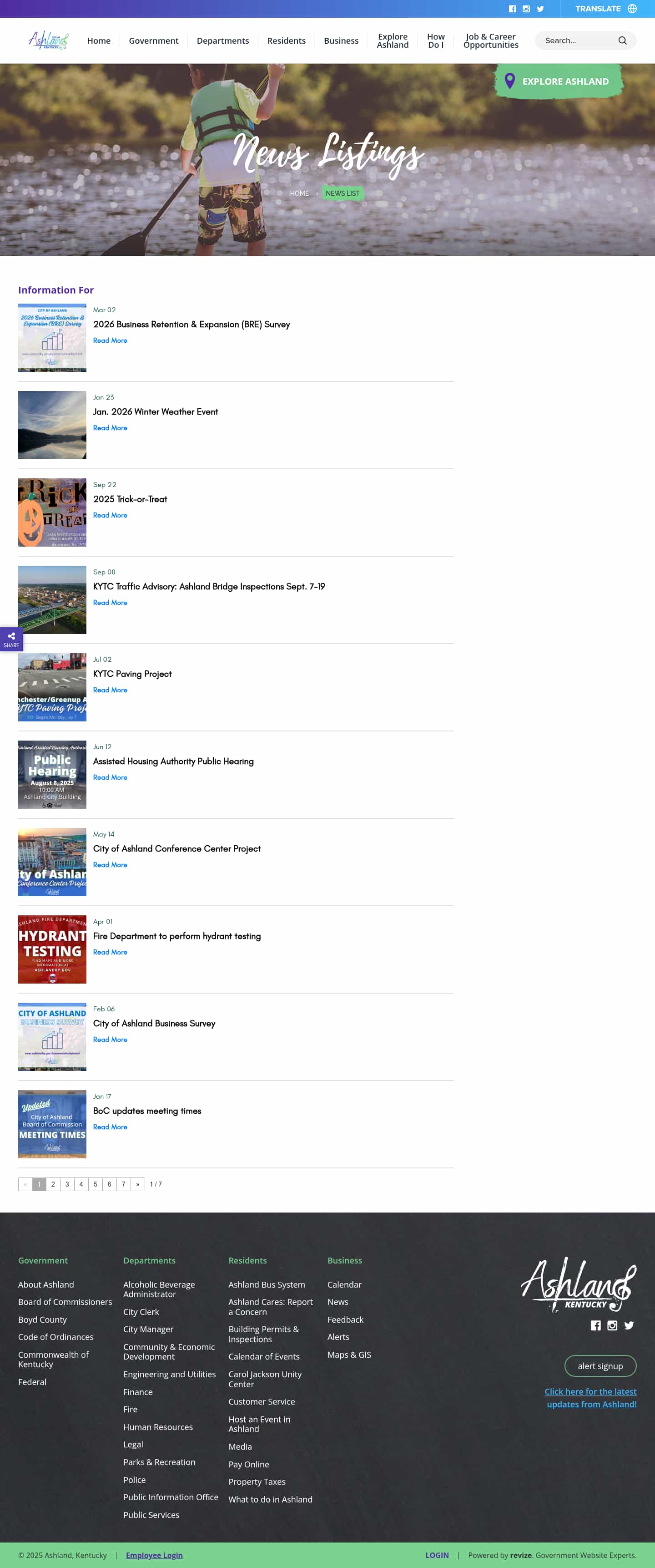Open the Facebook icon in top bar

[512, 9]
